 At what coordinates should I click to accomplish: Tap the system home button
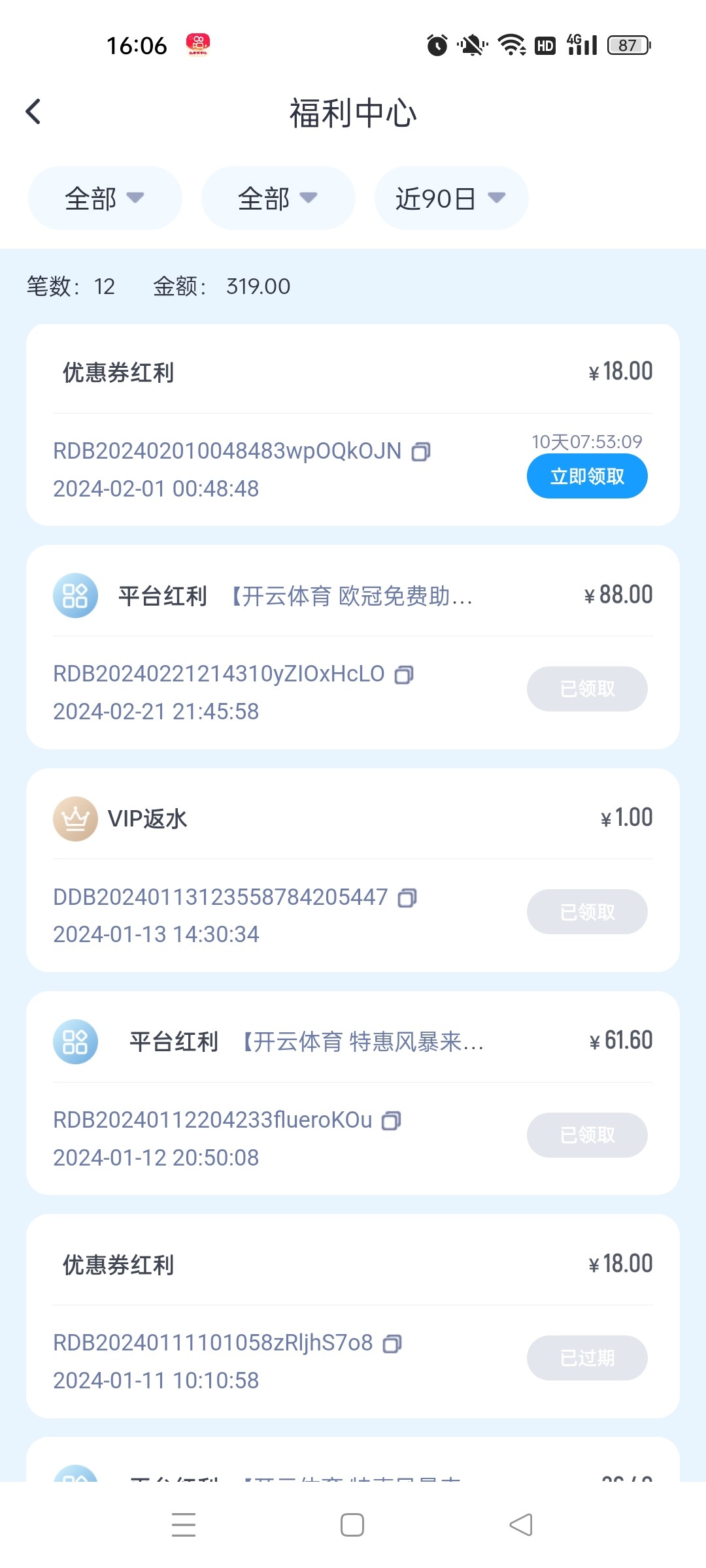coord(352,1525)
